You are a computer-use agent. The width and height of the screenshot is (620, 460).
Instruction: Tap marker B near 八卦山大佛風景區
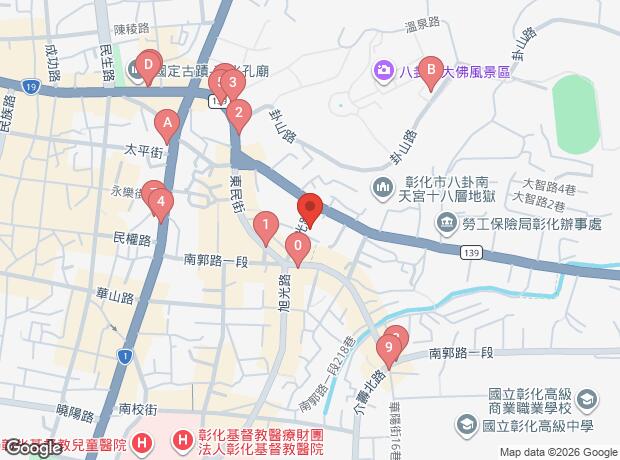pos(431,73)
